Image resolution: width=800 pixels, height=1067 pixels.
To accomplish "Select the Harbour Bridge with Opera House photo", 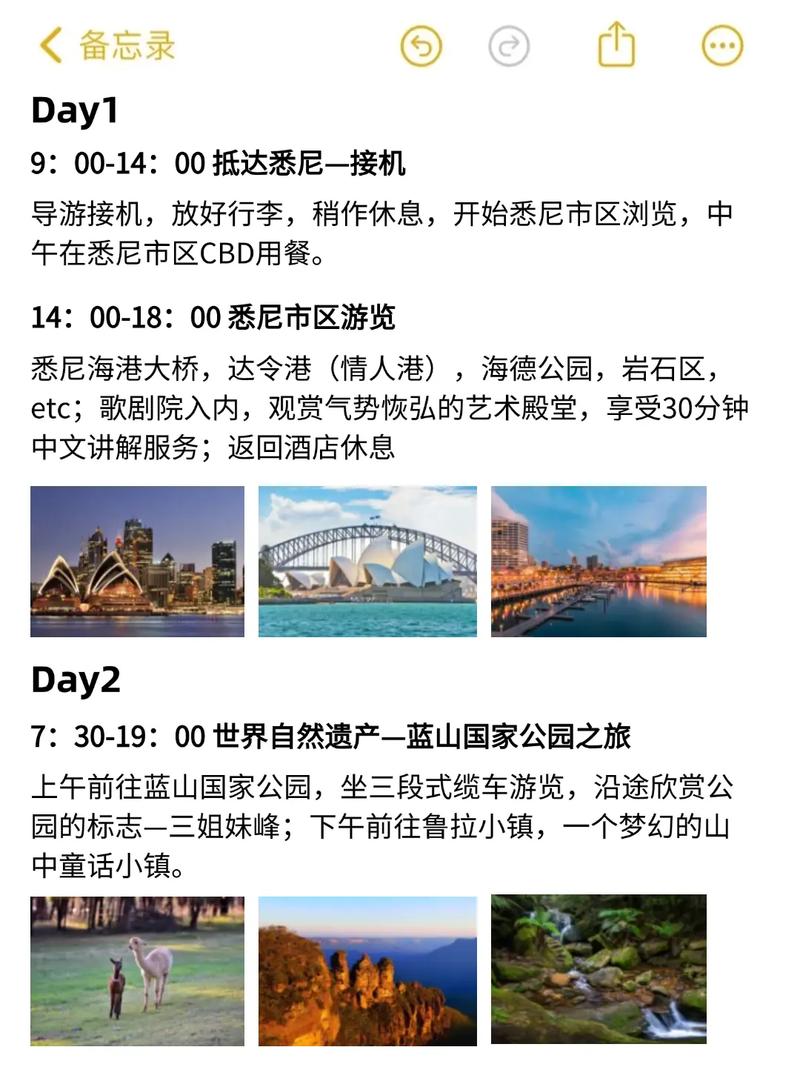I will pyautogui.click(x=367, y=562).
